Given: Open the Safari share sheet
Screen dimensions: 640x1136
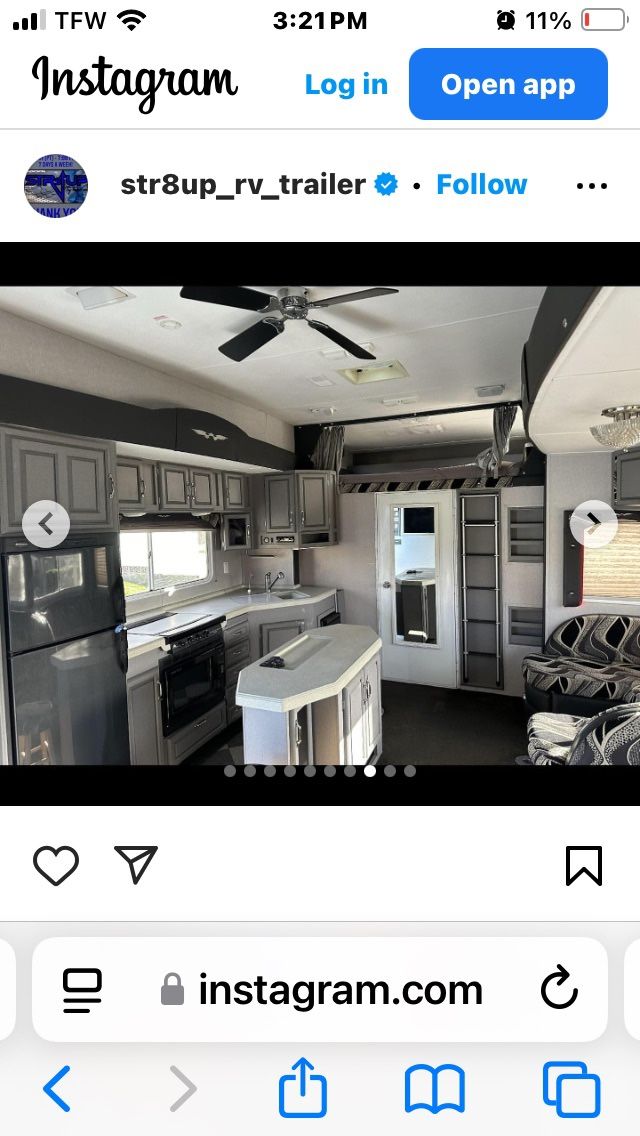Looking at the screenshot, I should click(x=303, y=1089).
